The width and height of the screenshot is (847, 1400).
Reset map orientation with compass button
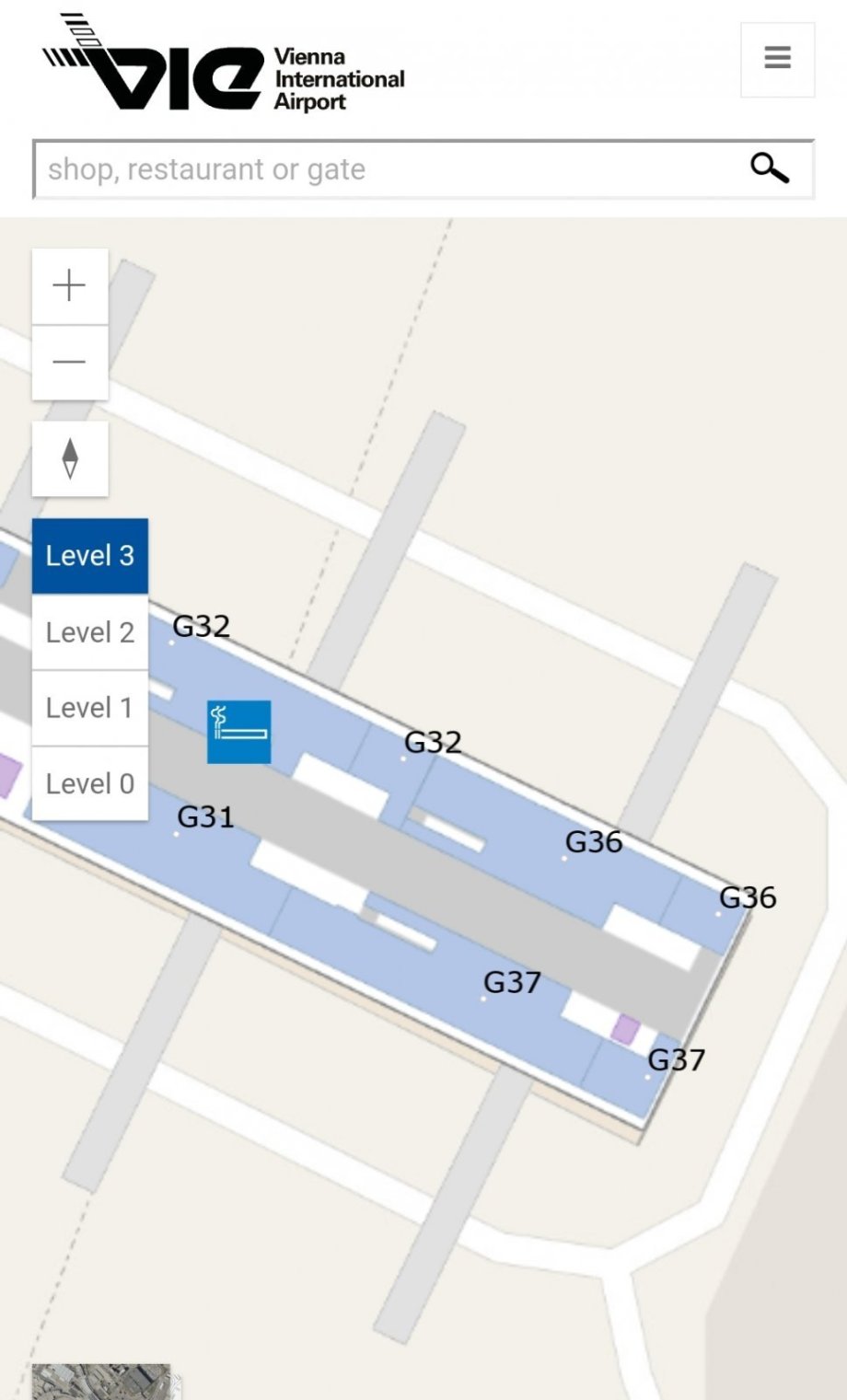point(70,458)
